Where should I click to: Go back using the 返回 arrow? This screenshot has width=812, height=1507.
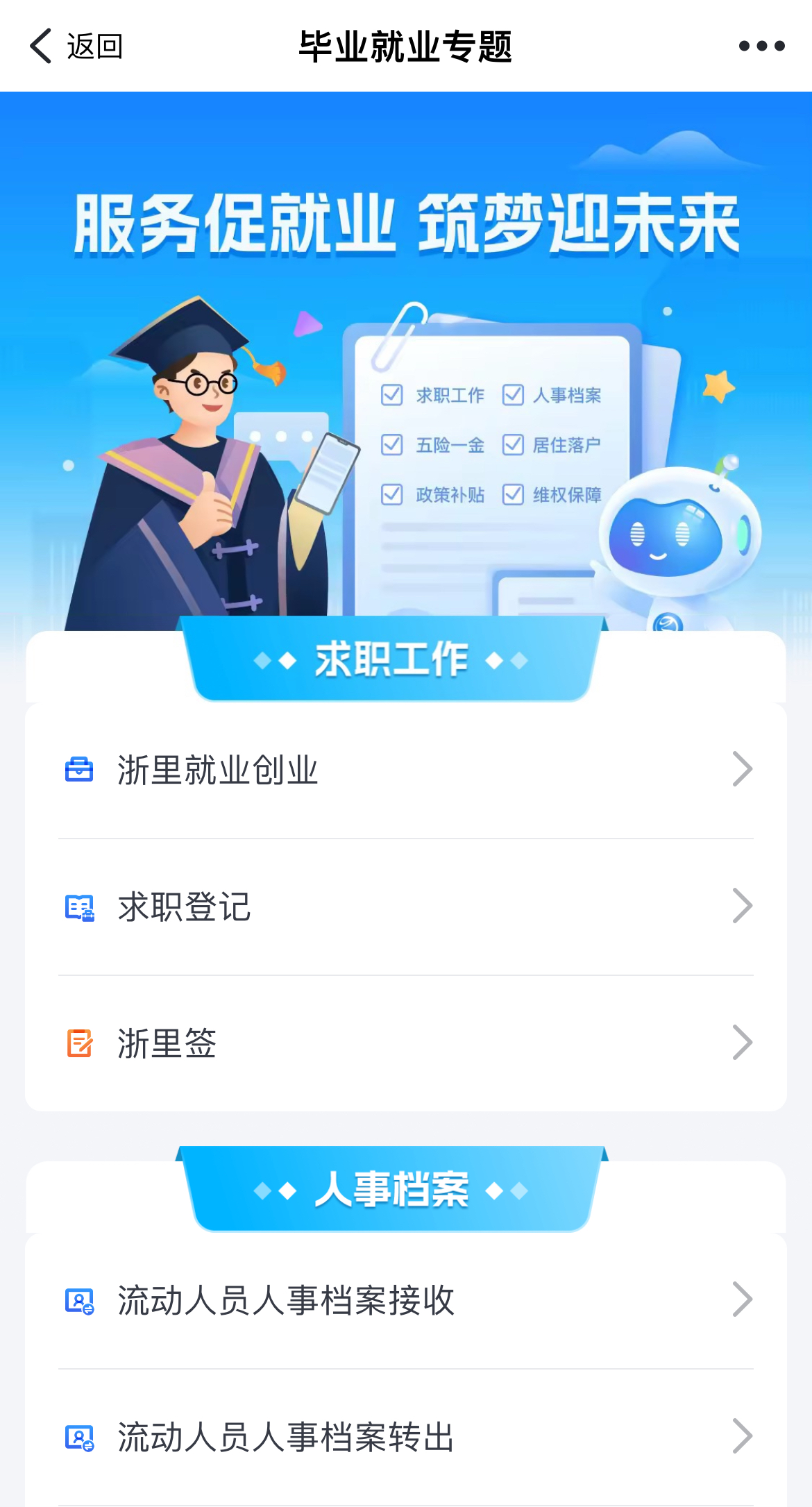click(x=75, y=46)
